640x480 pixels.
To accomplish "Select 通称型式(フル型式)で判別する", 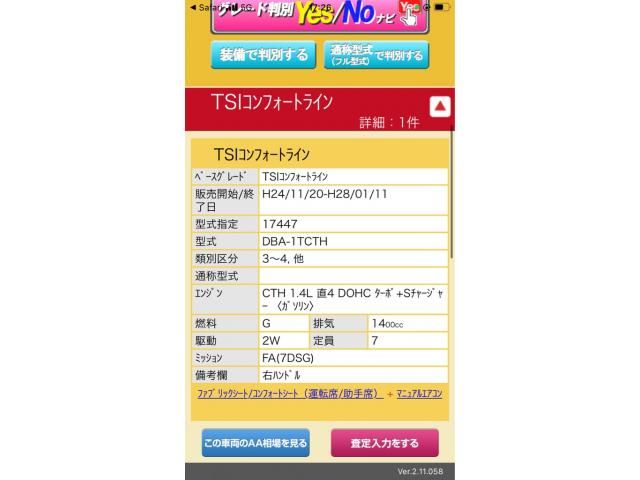I will coord(376,55).
